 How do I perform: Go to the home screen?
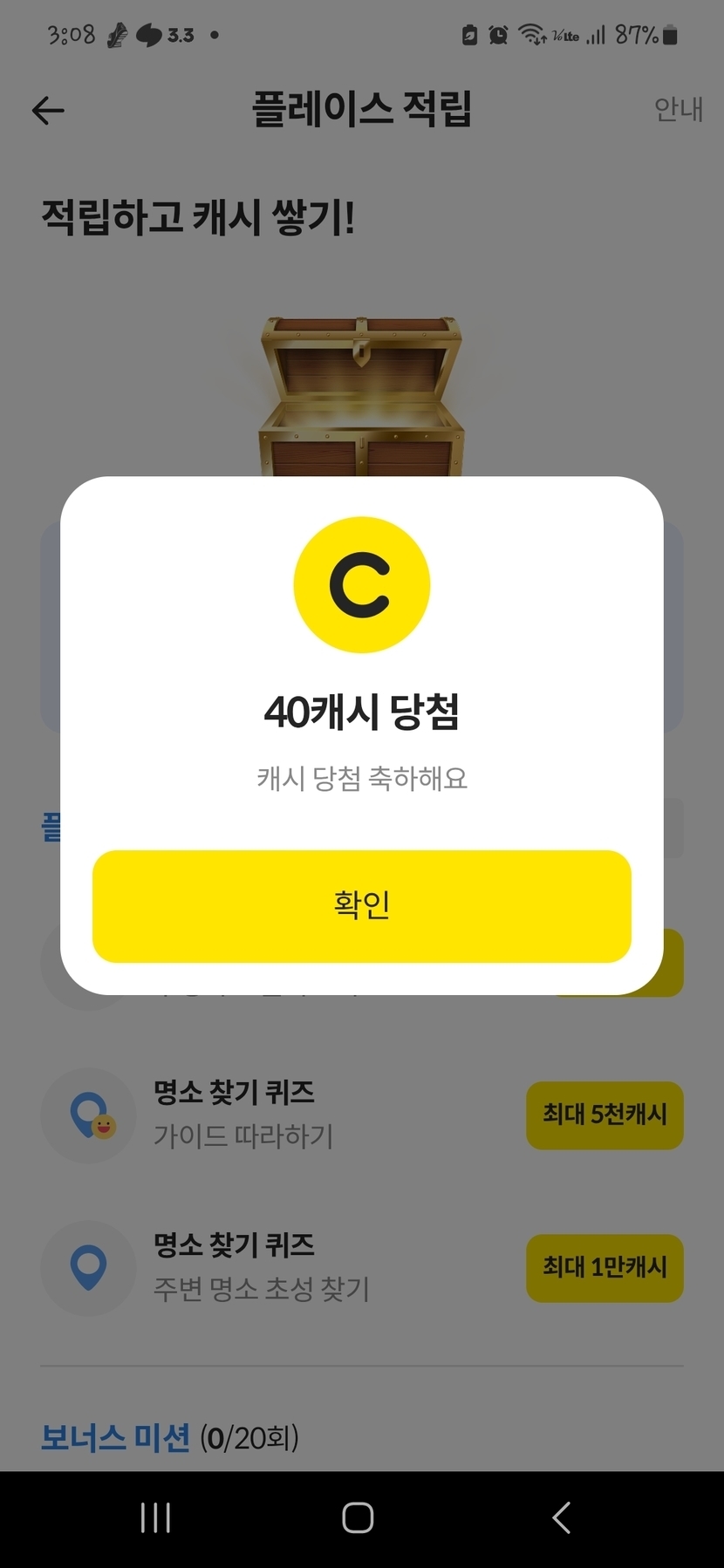(358, 1518)
